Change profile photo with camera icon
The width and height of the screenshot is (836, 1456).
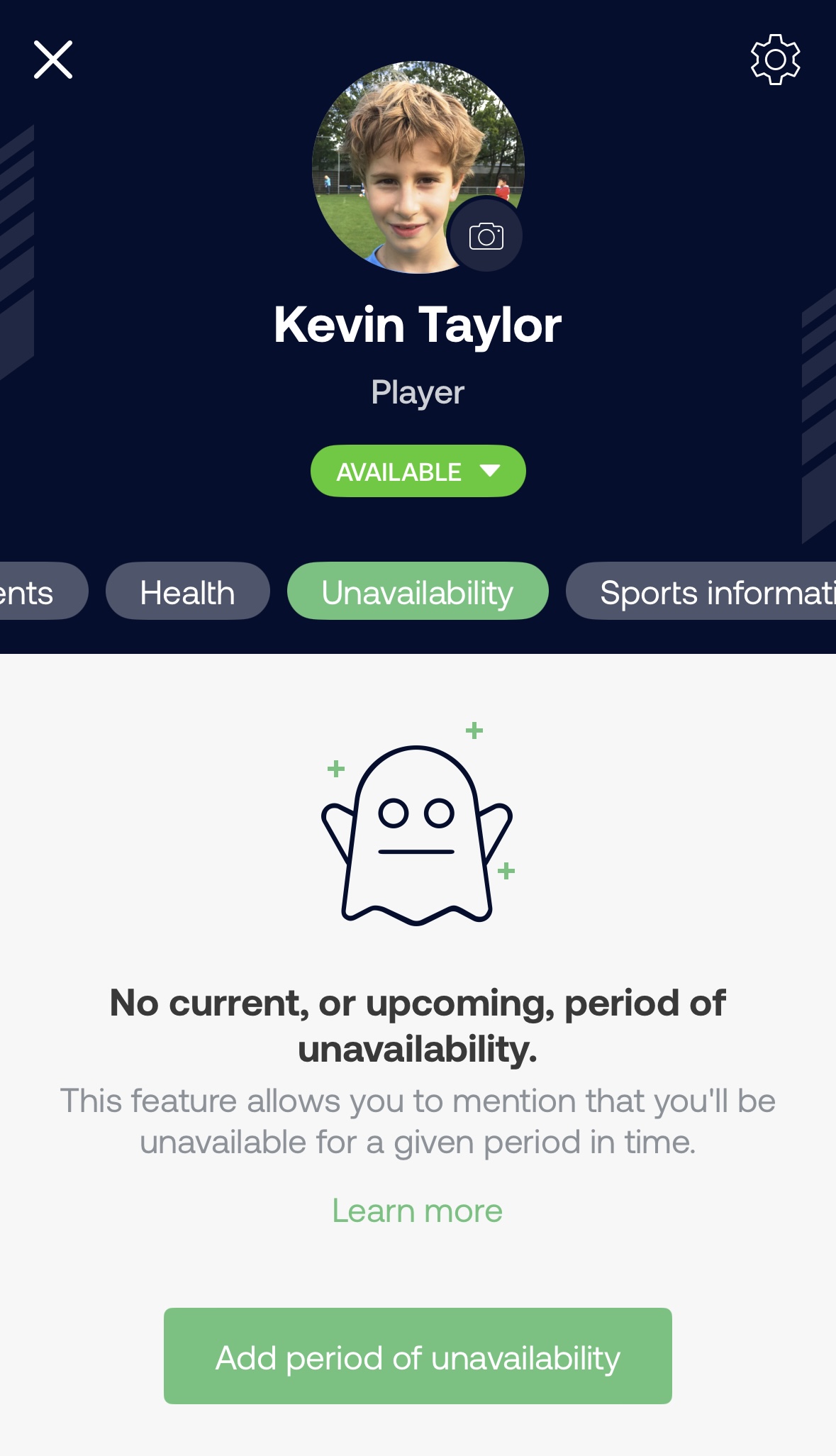[486, 236]
